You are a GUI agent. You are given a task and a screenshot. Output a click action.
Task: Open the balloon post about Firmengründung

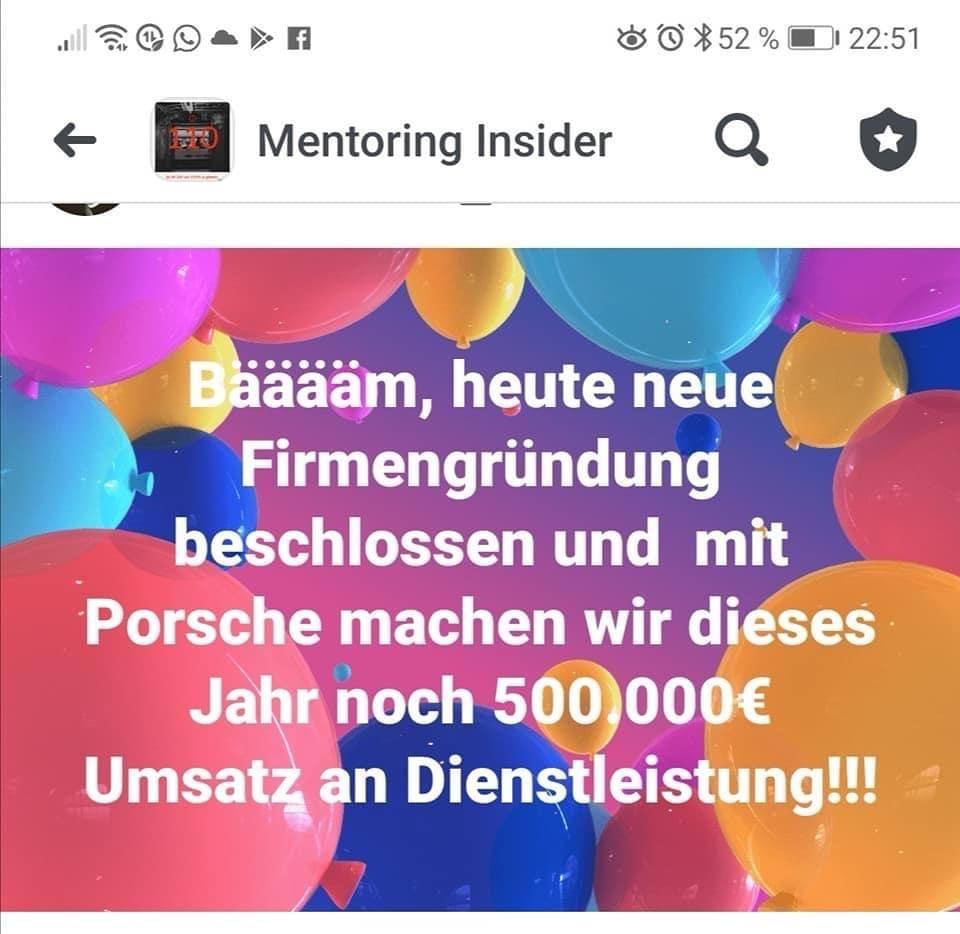click(480, 580)
